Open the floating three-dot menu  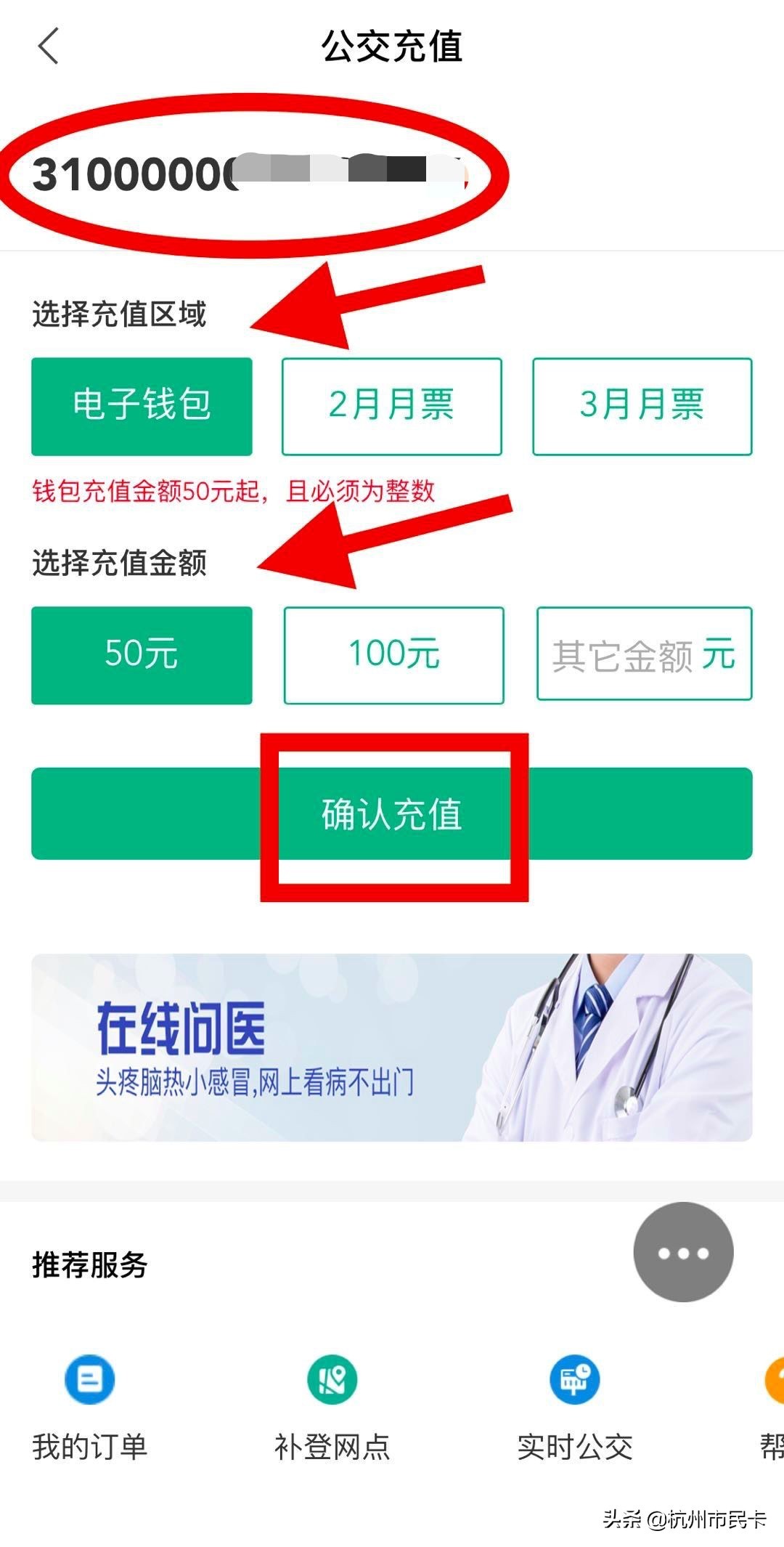(x=683, y=1252)
